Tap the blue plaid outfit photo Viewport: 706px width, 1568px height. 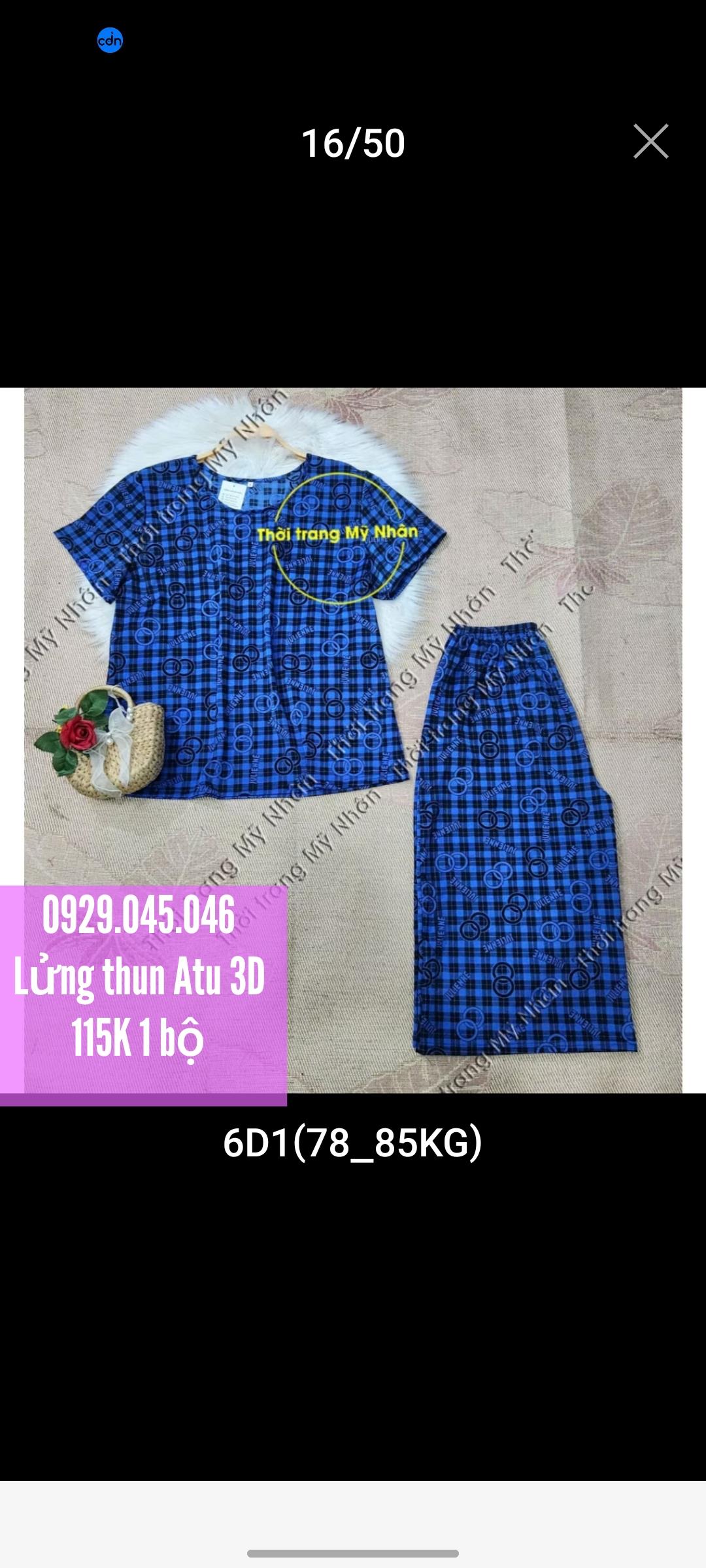pos(353,740)
